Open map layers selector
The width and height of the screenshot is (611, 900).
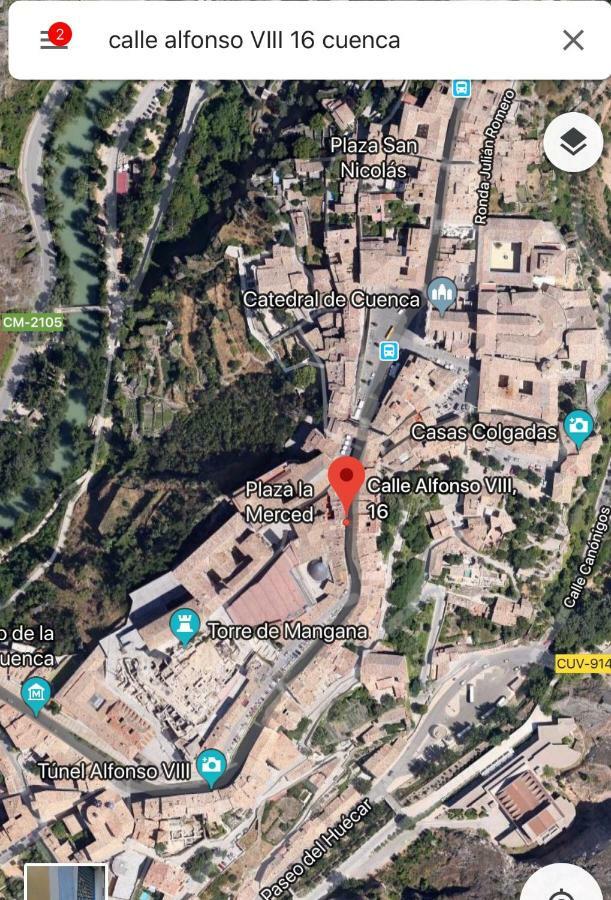point(573,143)
